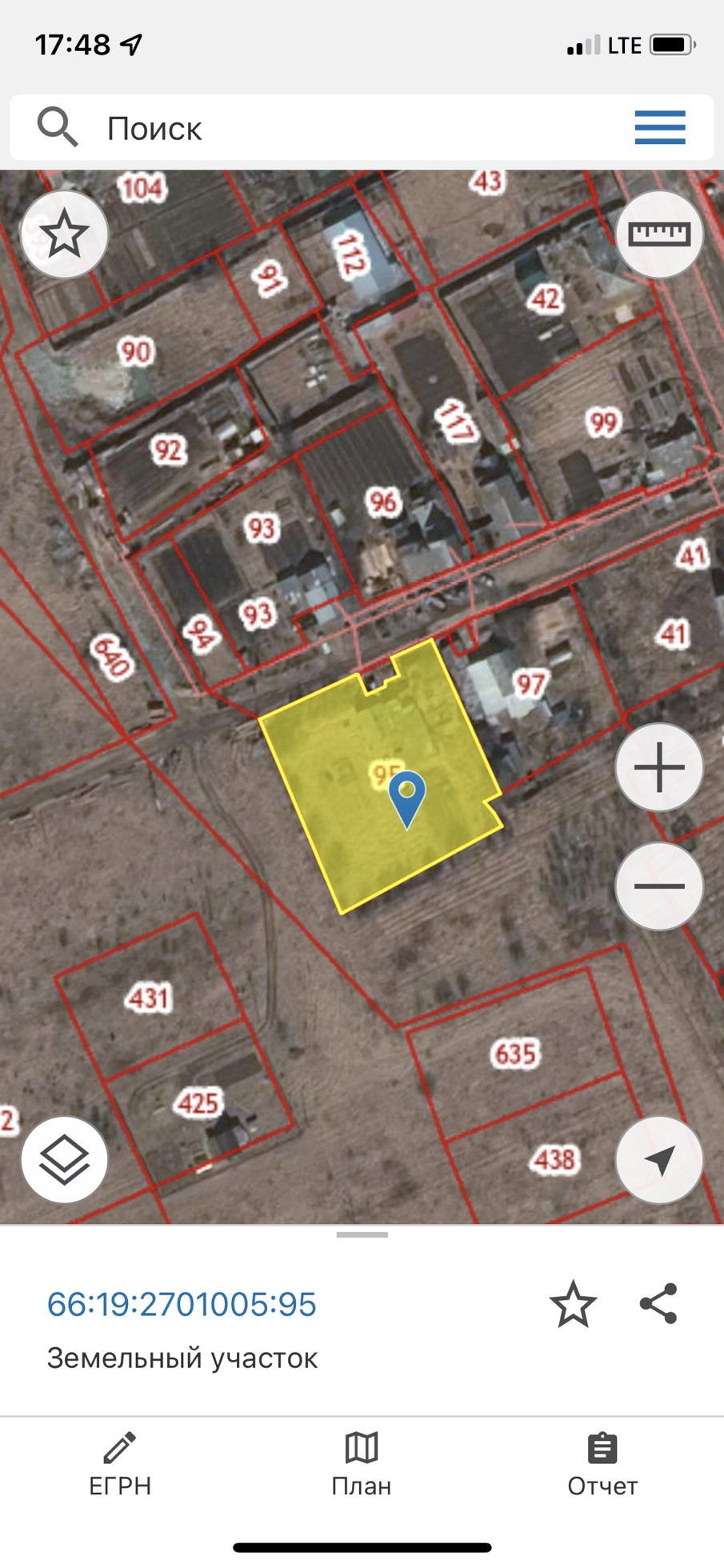The image size is (724, 1568).
Task: Add parcel to favorites with star
Action: 573,1304
